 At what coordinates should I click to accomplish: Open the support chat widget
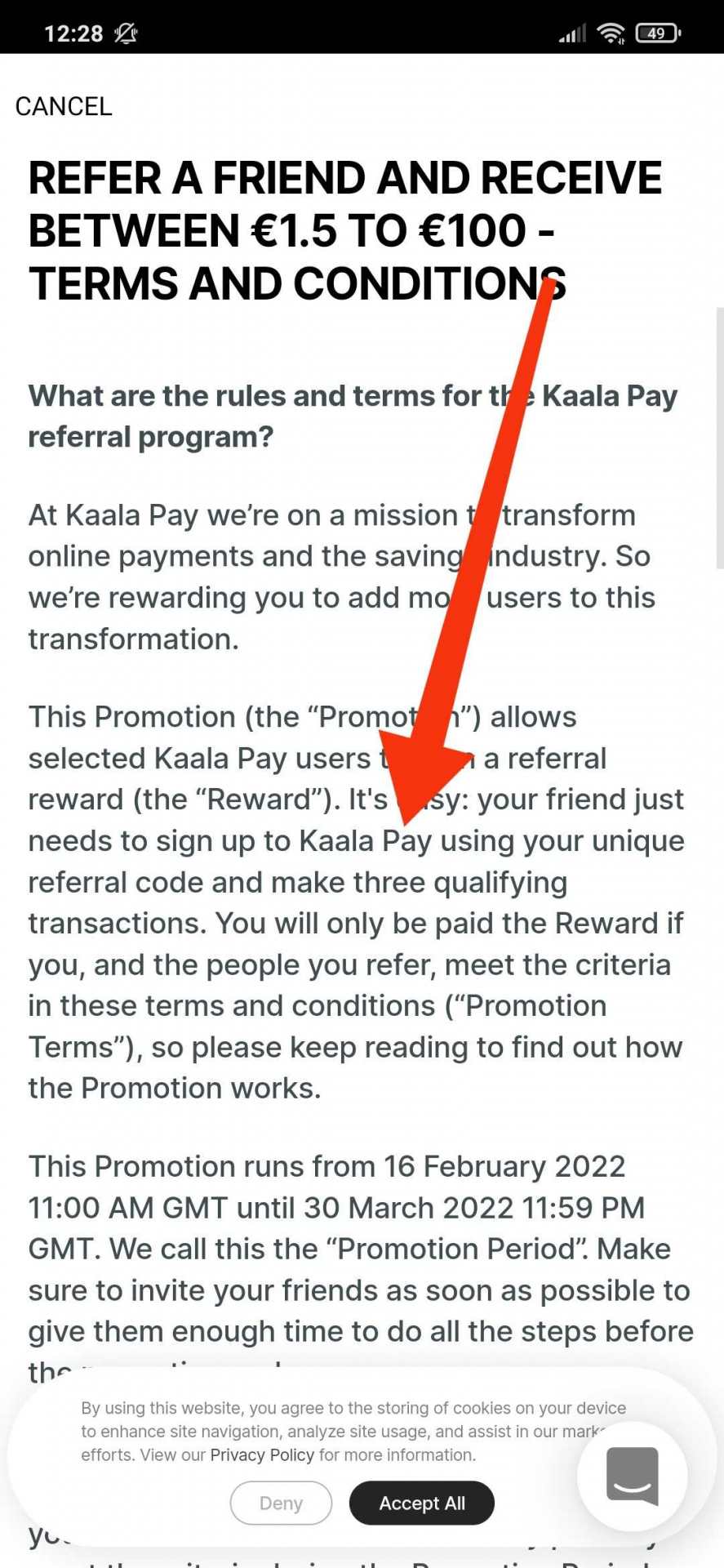[632, 1476]
